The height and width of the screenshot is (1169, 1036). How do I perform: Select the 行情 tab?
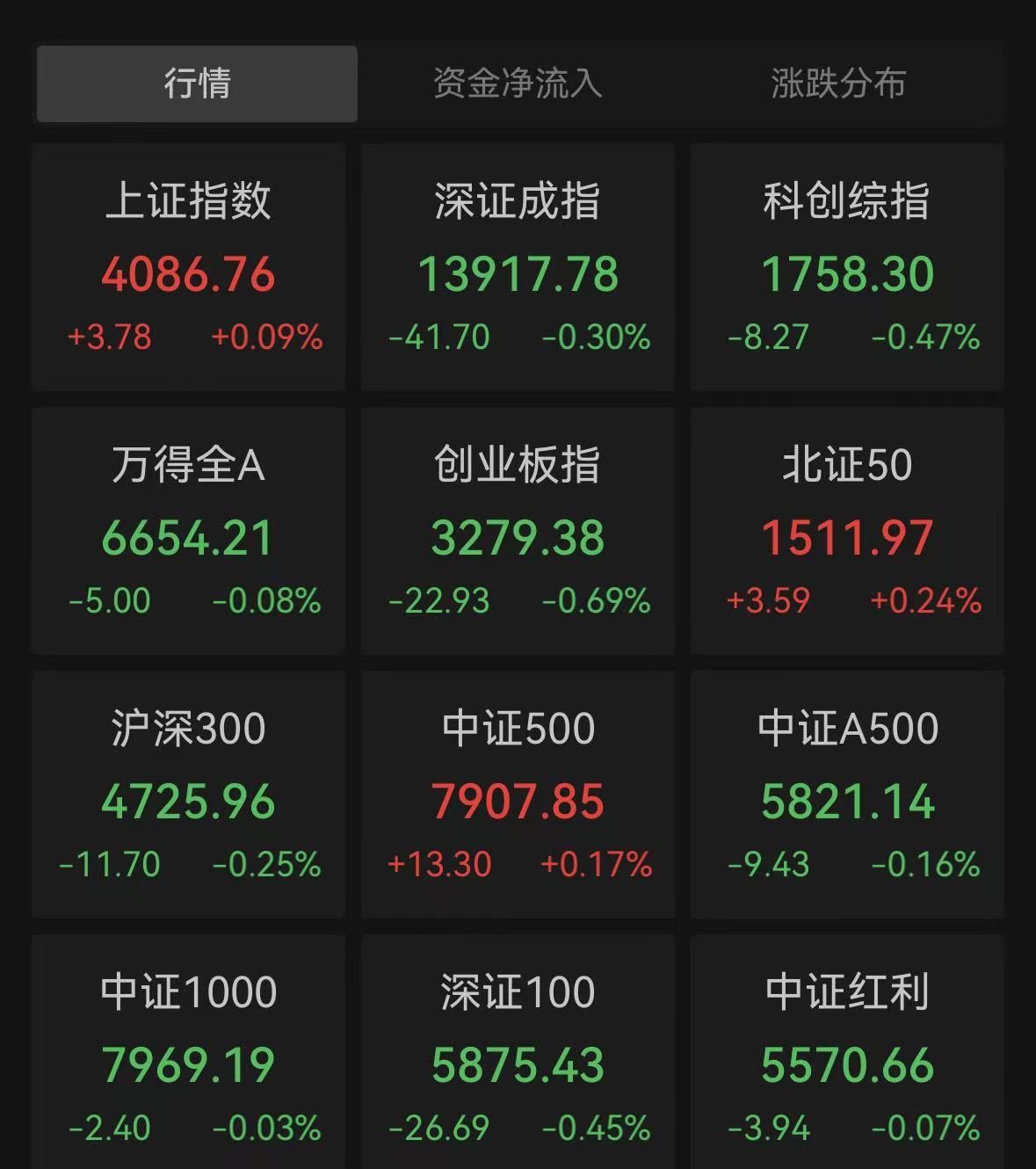pos(197,83)
